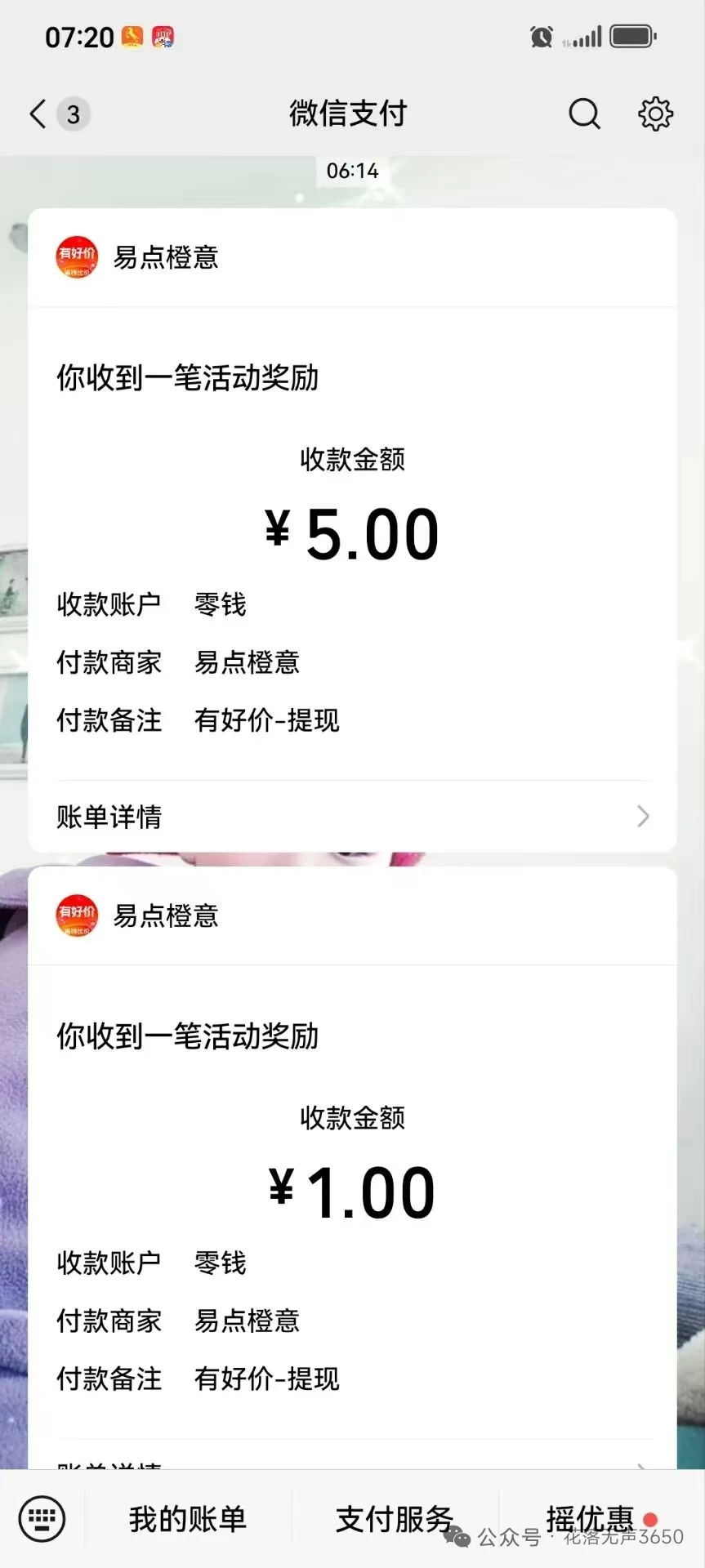Click the 有好价 logo on the second card

(76, 915)
